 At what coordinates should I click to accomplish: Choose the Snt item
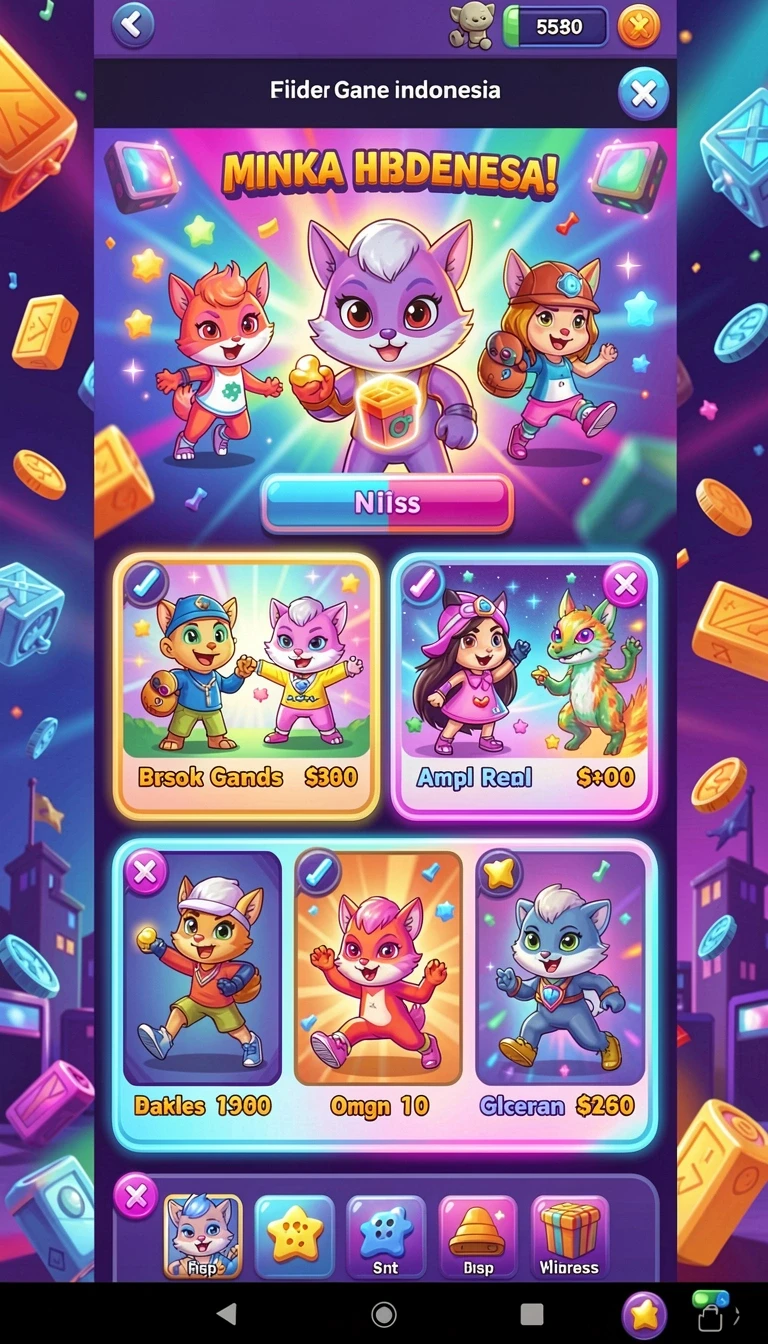tap(386, 1237)
